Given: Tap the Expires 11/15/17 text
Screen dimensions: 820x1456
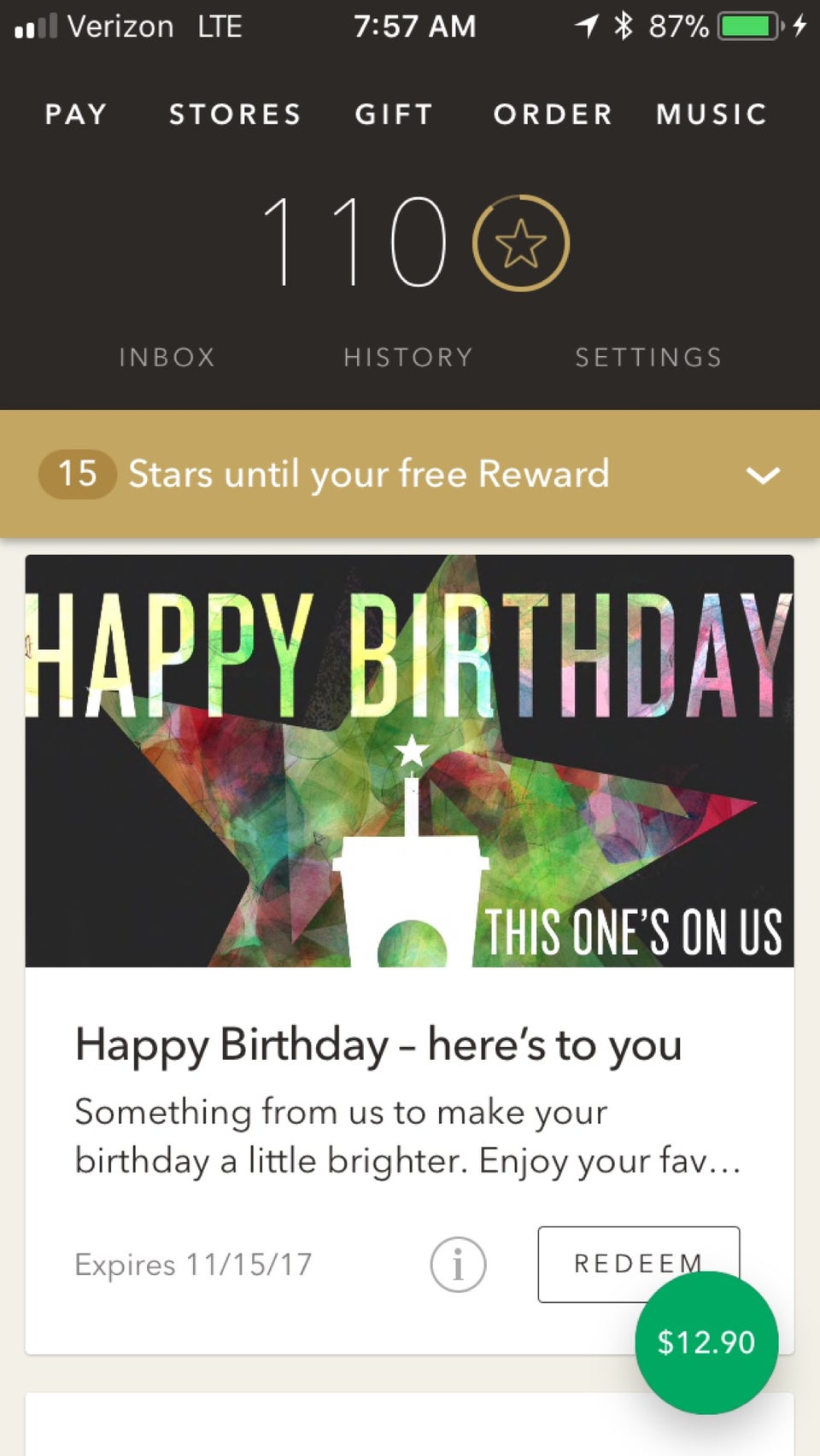Looking at the screenshot, I should tap(191, 1265).
